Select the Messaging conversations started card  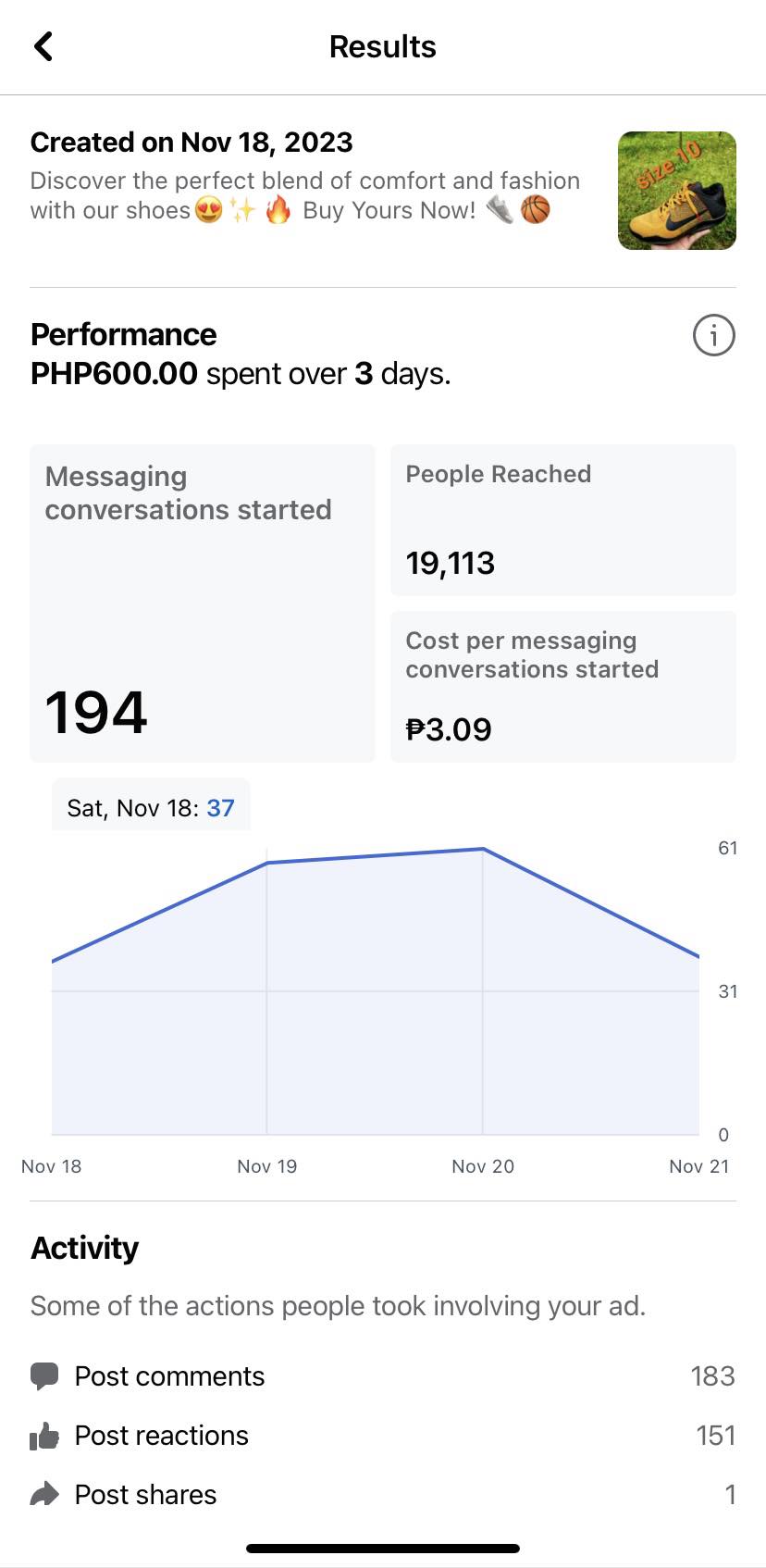(x=203, y=604)
